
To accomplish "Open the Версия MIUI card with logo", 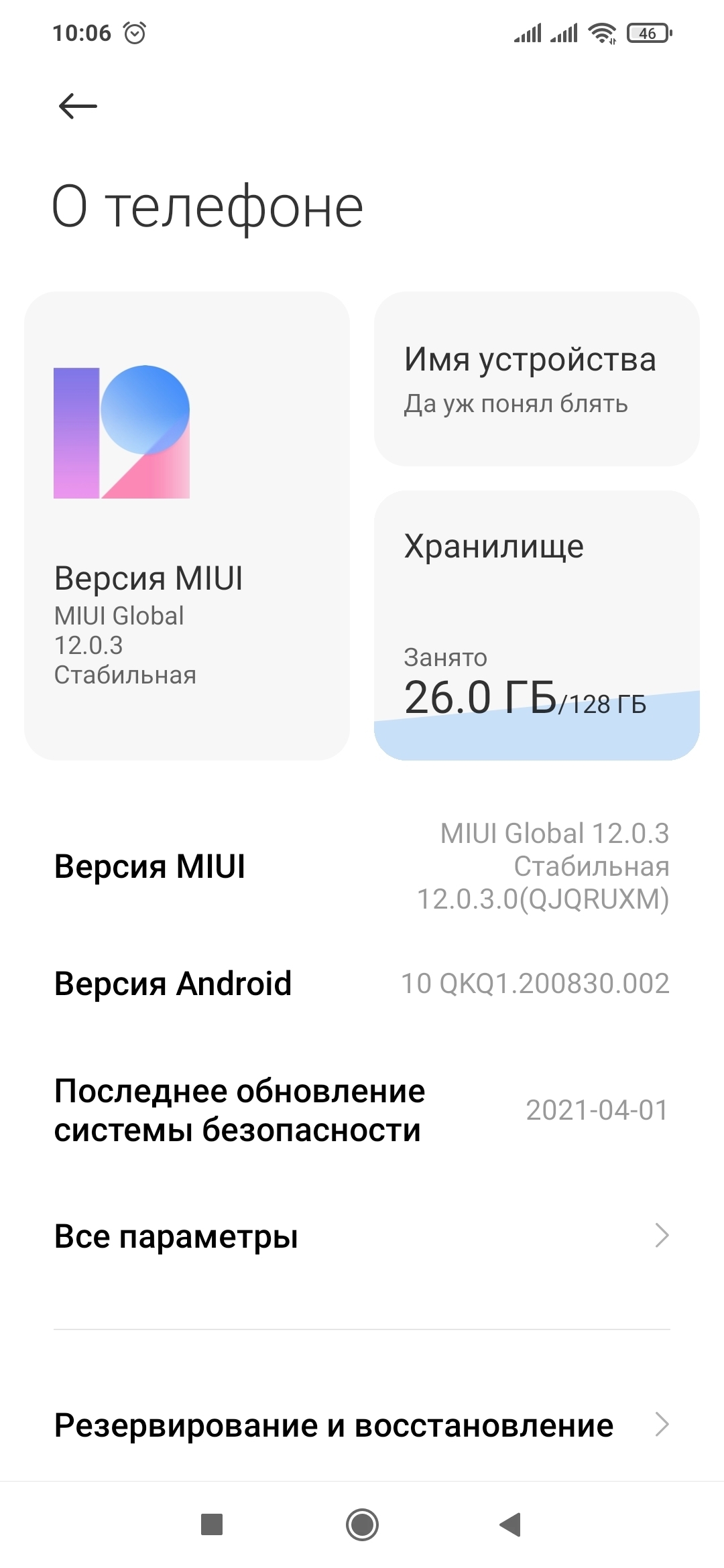I will point(186,525).
